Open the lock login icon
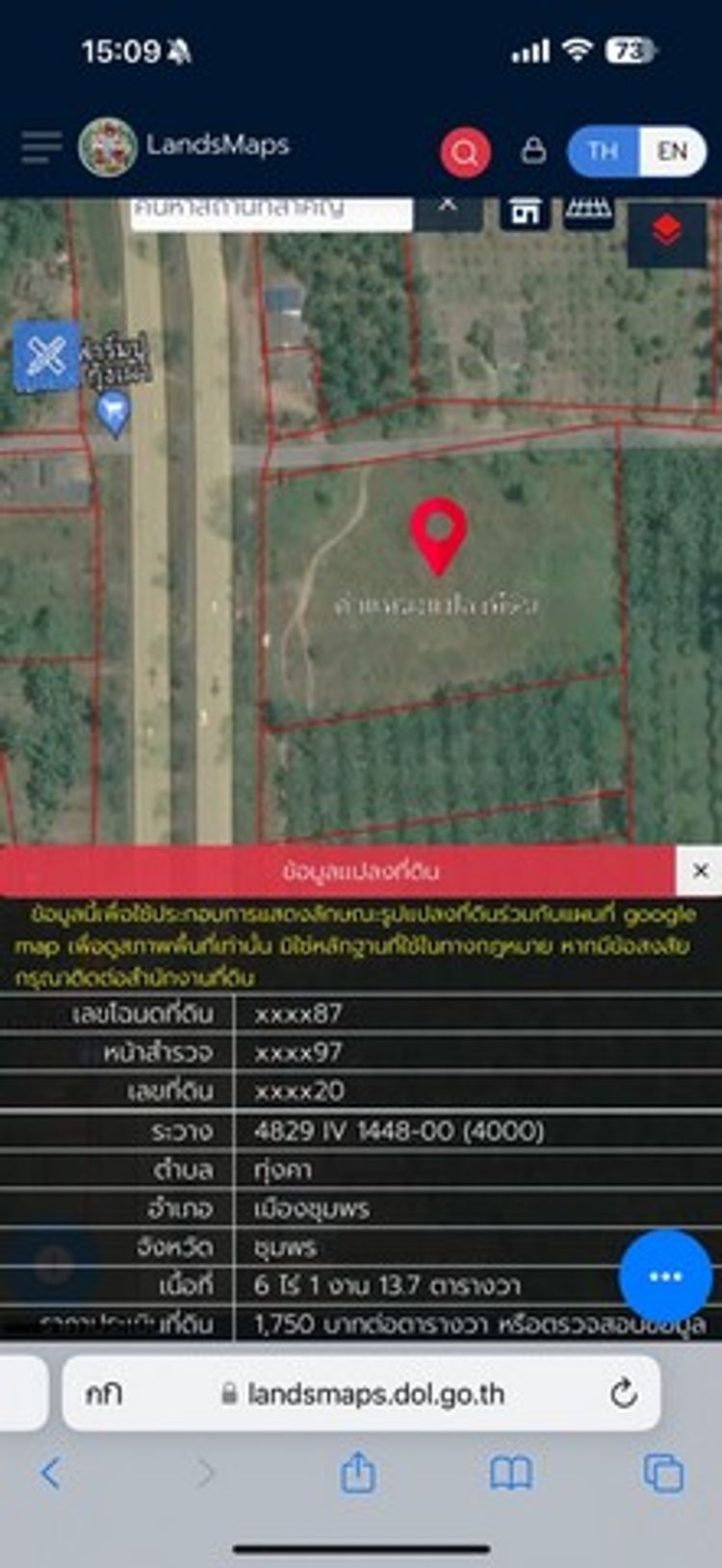This screenshot has width=722, height=1568. (x=533, y=150)
